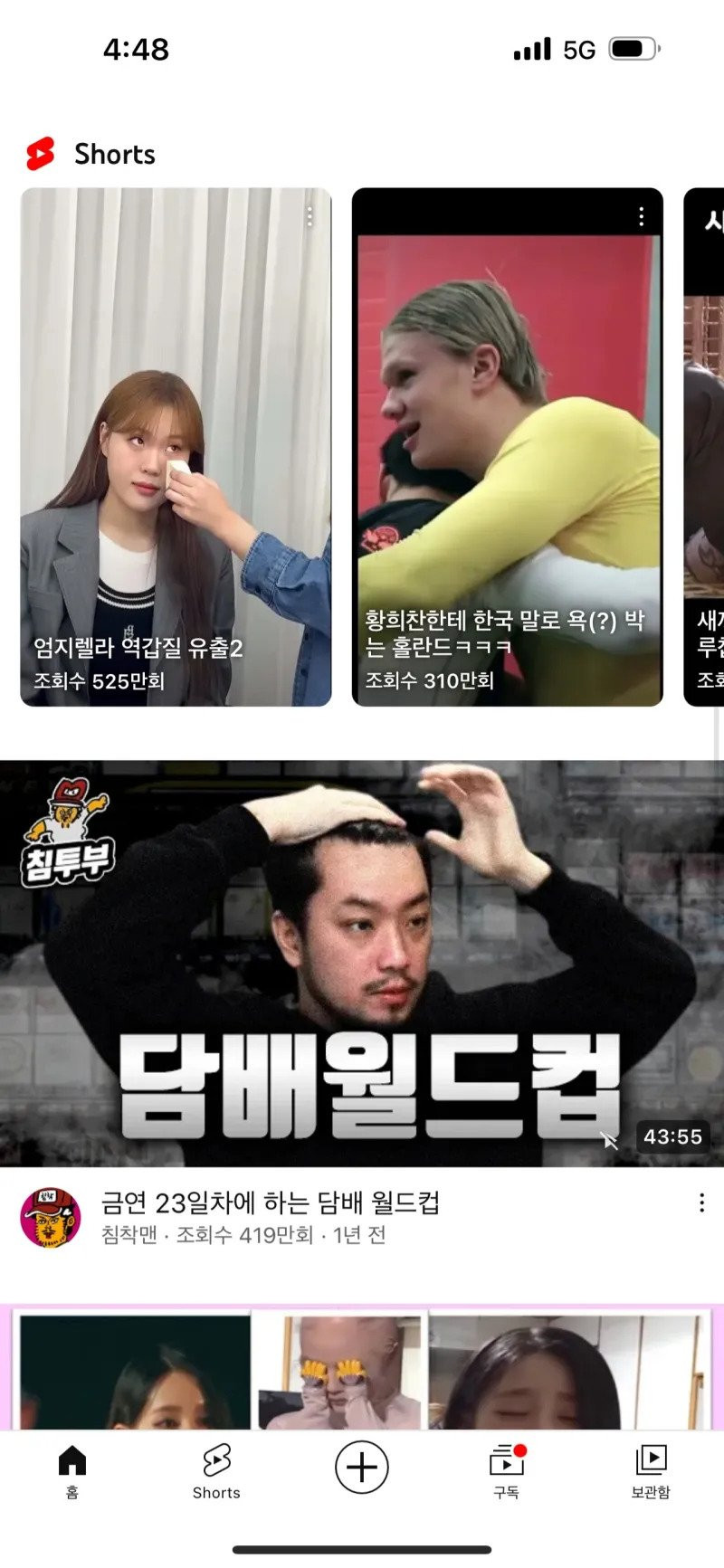
Task: Open the 보관함 tab
Action: (x=651, y=1472)
